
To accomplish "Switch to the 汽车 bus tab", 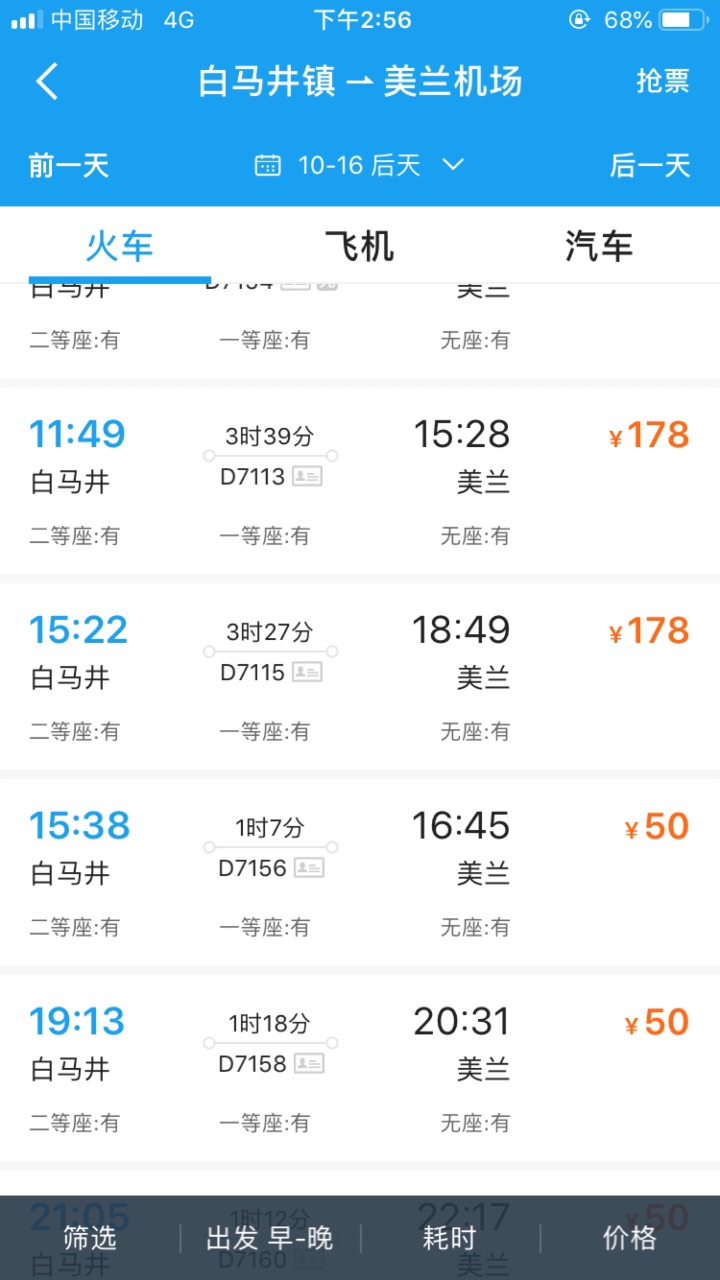I will pos(599,246).
